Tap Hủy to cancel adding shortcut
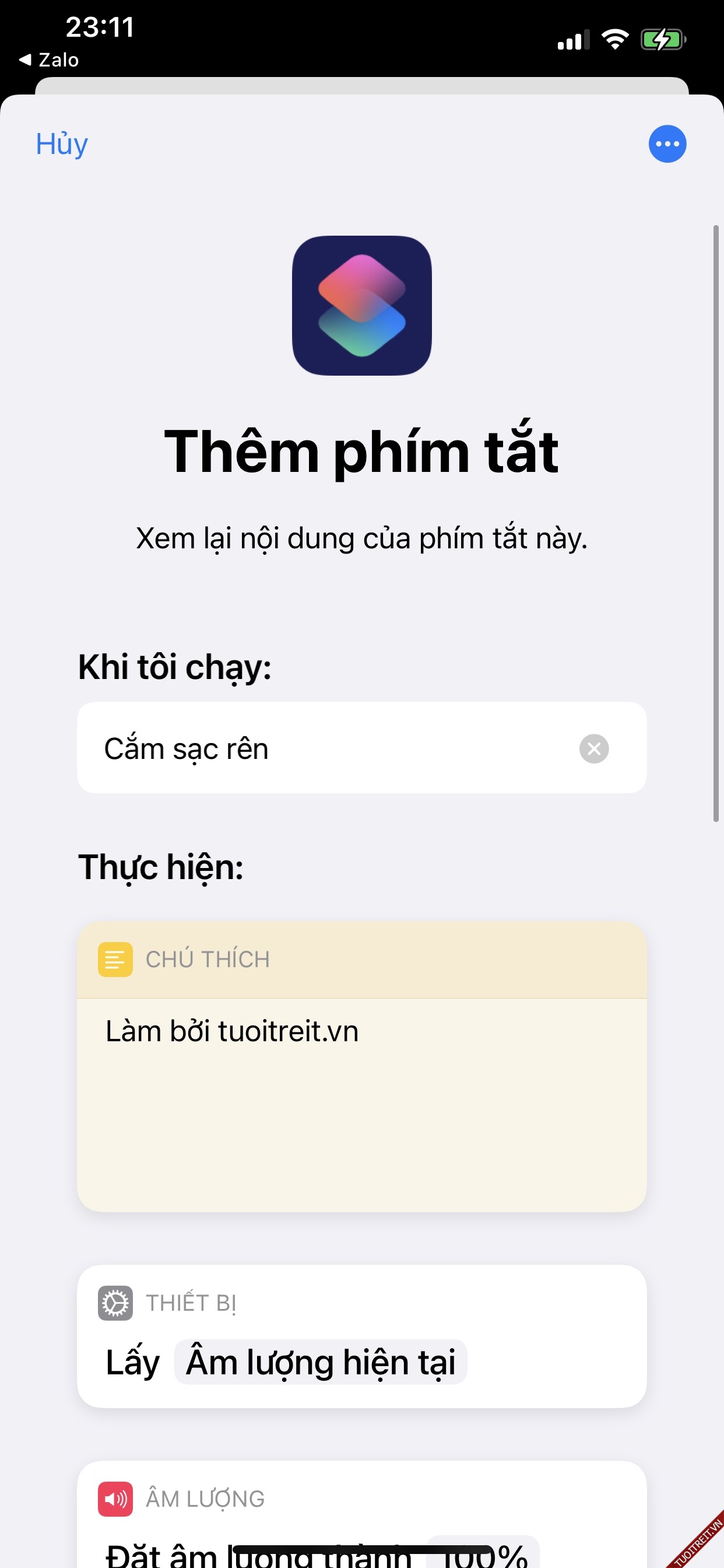724x1568 pixels. 61,144
